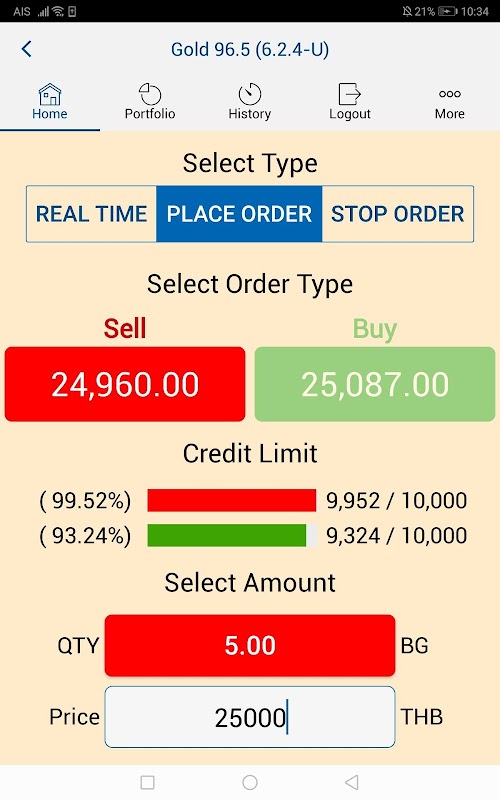Viewport: 500px width, 800px height.
Task: Tap the system home button
Action: click(x=250, y=782)
